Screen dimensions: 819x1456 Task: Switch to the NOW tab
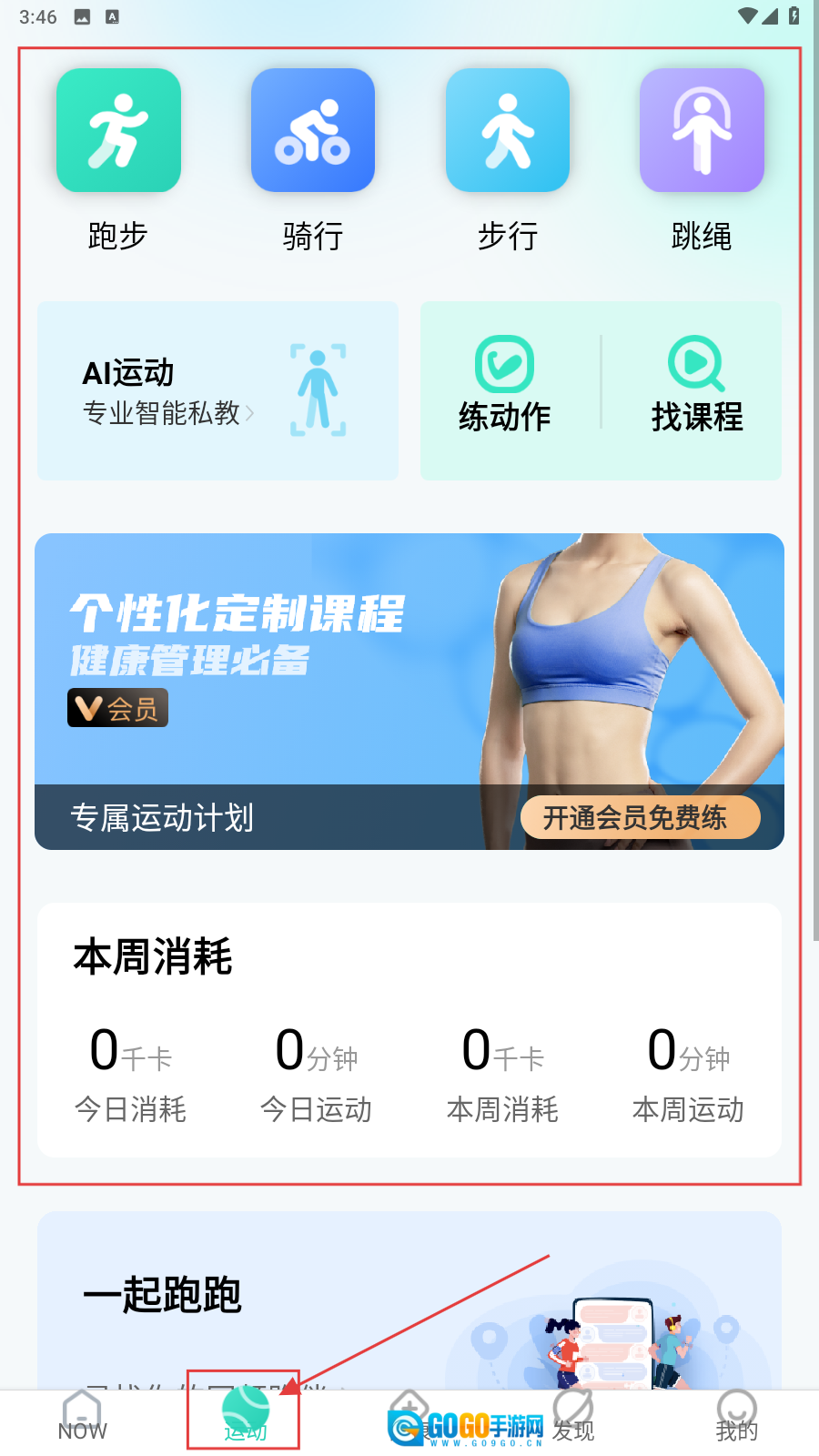click(82, 1418)
